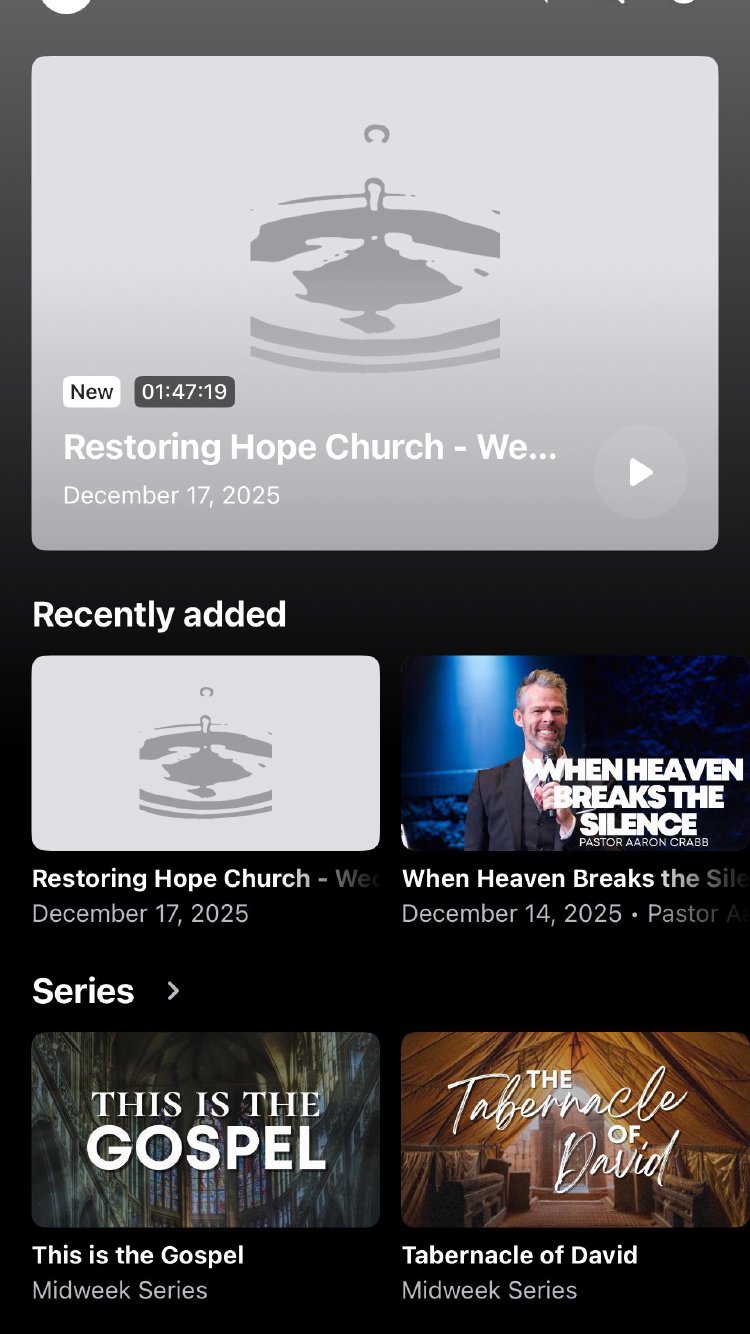Viewport: 750px width, 1334px height.
Task: Expand the Series section arrow
Action: pyautogui.click(x=173, y=991)
